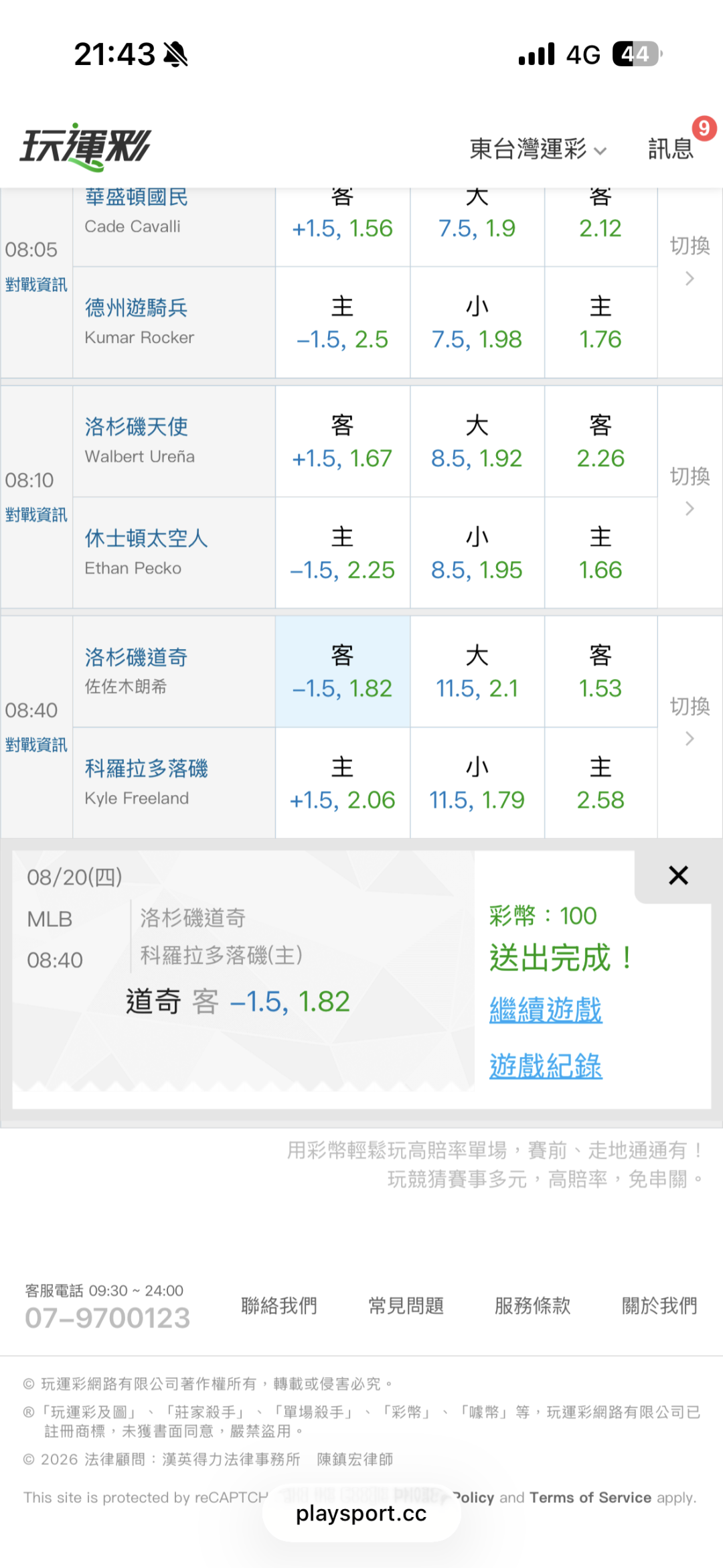Image resolution: width=723 pixels, height=1568 pixels.
Task: Open 聯絡我們 in the footer
Action: click(279, 1305)
